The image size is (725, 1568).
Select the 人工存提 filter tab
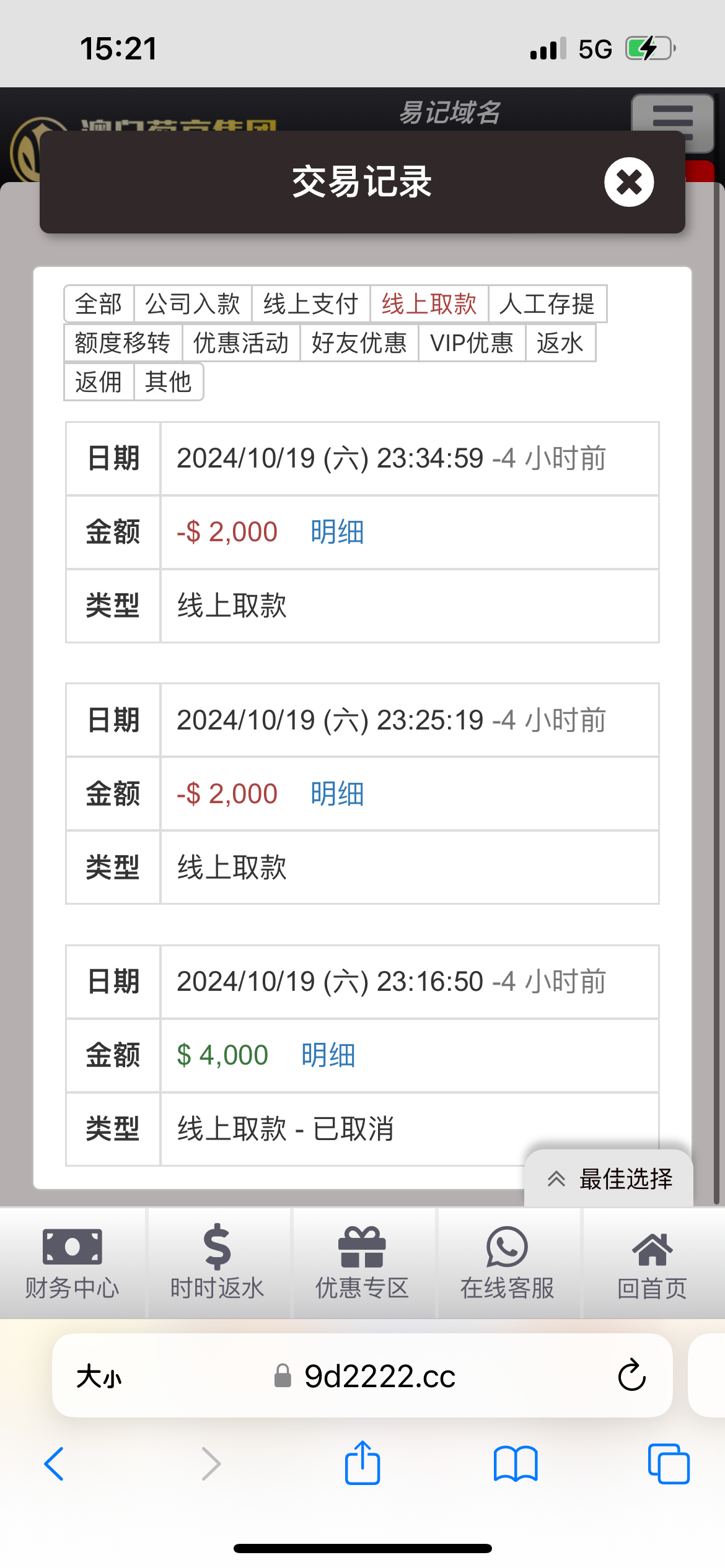click(x=548, y=304)
